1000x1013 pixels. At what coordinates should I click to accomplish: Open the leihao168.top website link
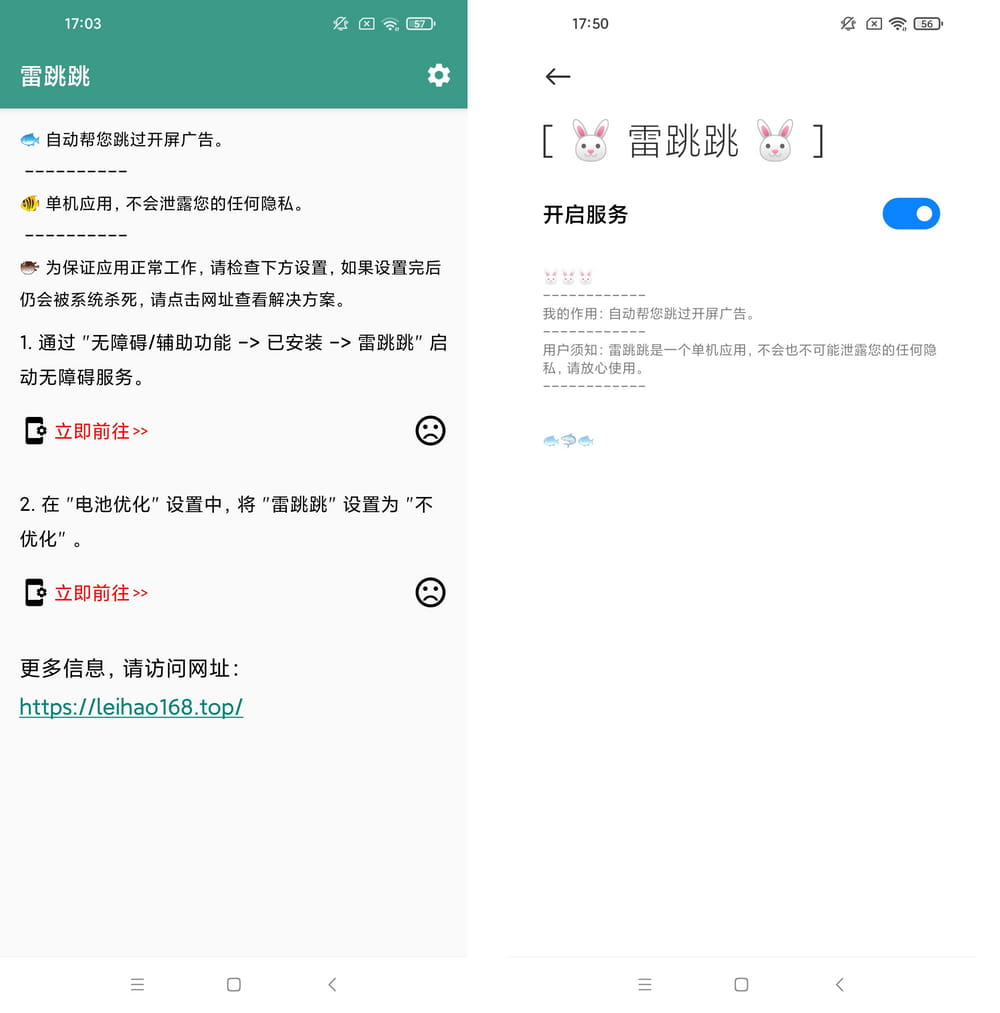[x=131, y=707]
